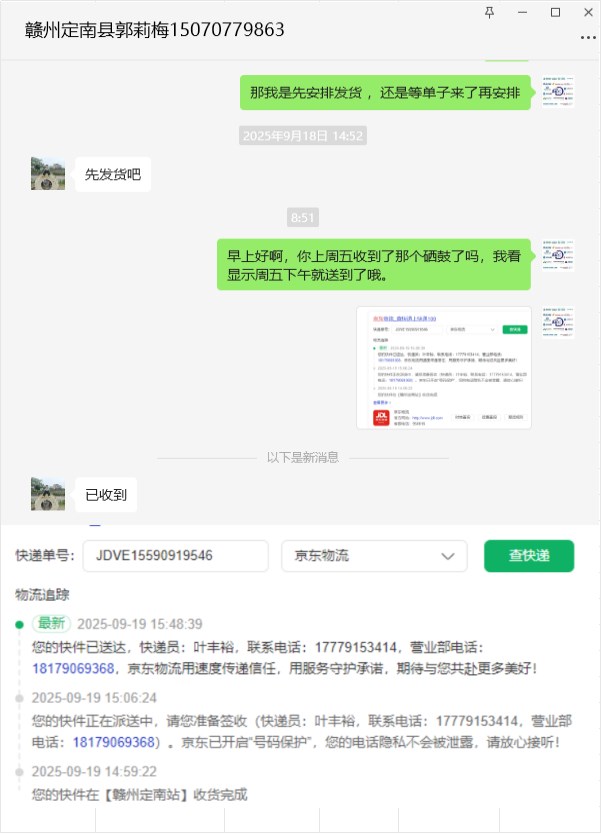Maximize the chat window
Viewport: 601px width, 834px height.
pos(555,12)
